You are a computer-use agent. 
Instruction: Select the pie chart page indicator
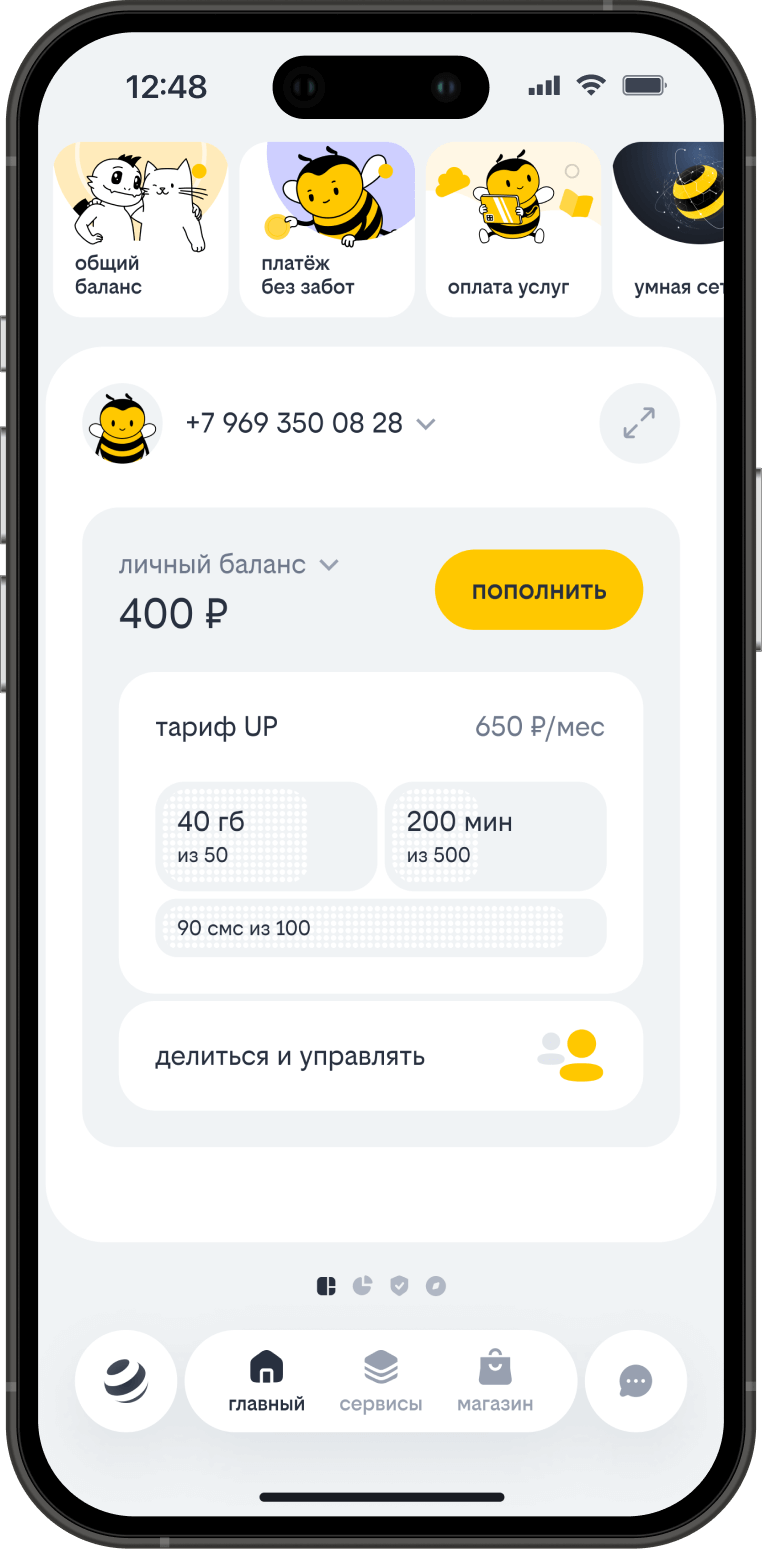[x=362, y=1285]
